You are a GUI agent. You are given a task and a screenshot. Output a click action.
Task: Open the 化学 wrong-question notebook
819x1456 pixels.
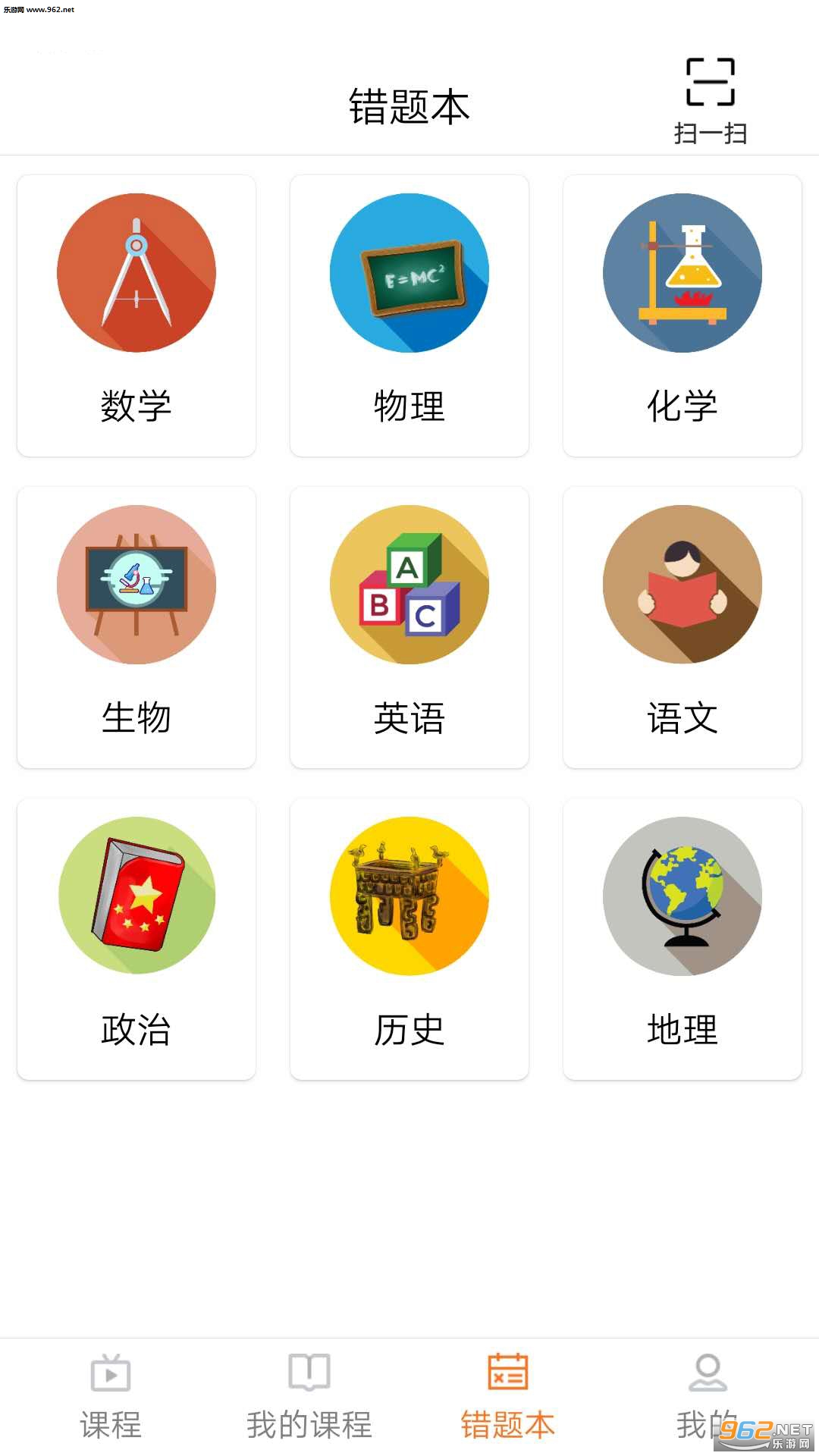tap(682, 315)
